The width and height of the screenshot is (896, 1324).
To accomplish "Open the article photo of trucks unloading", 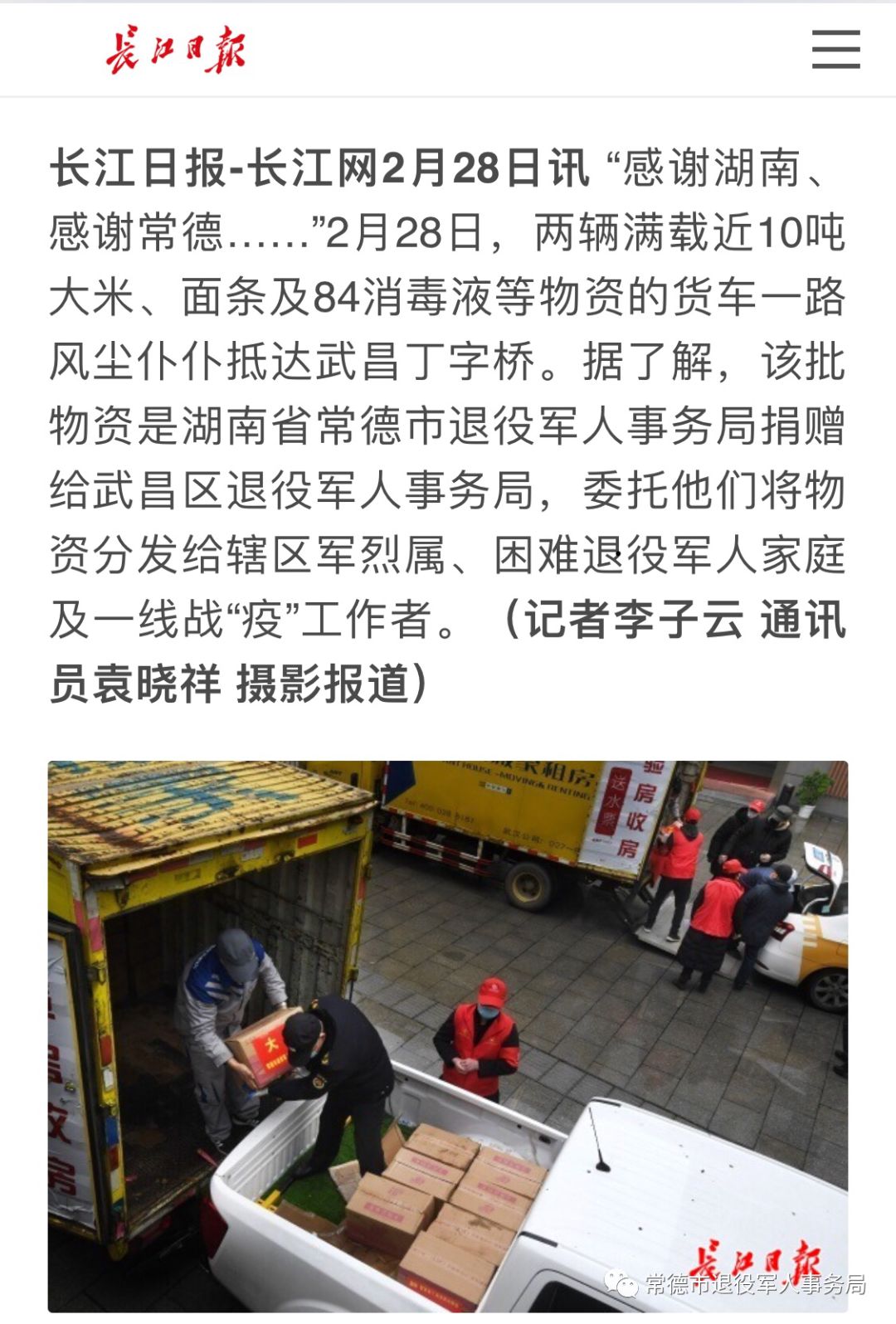I will click(x=448, y=1035).
